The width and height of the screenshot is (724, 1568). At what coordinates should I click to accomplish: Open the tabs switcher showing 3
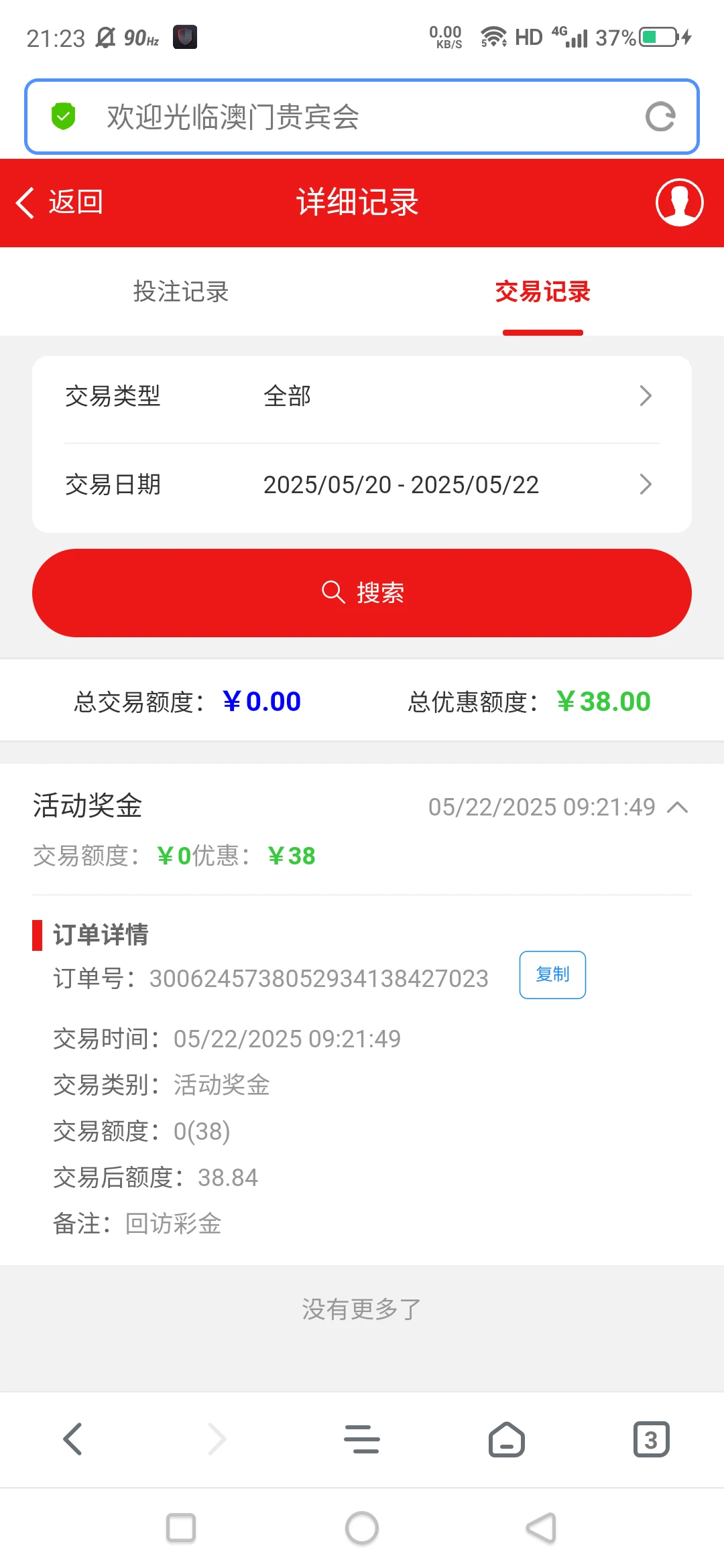tap(650, 1438)
